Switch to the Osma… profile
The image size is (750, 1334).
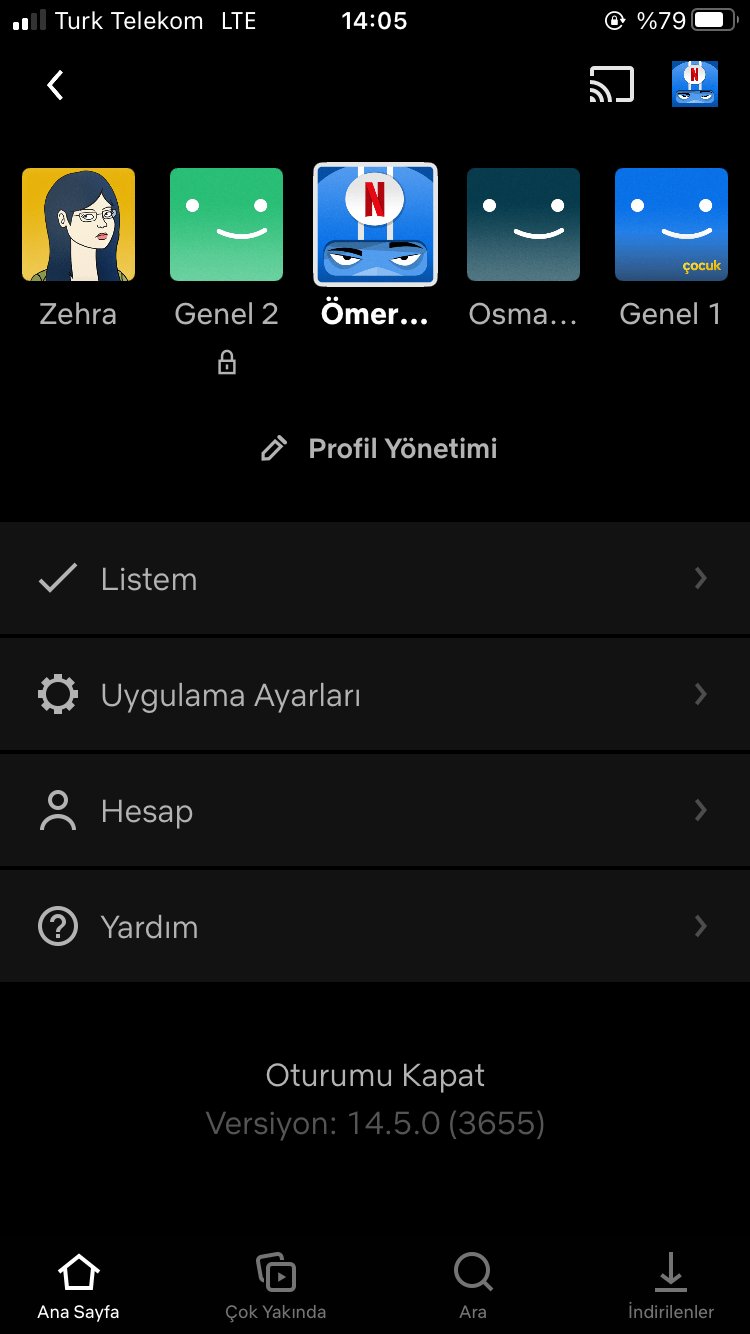pyautogui.click(x=523, y=225)
